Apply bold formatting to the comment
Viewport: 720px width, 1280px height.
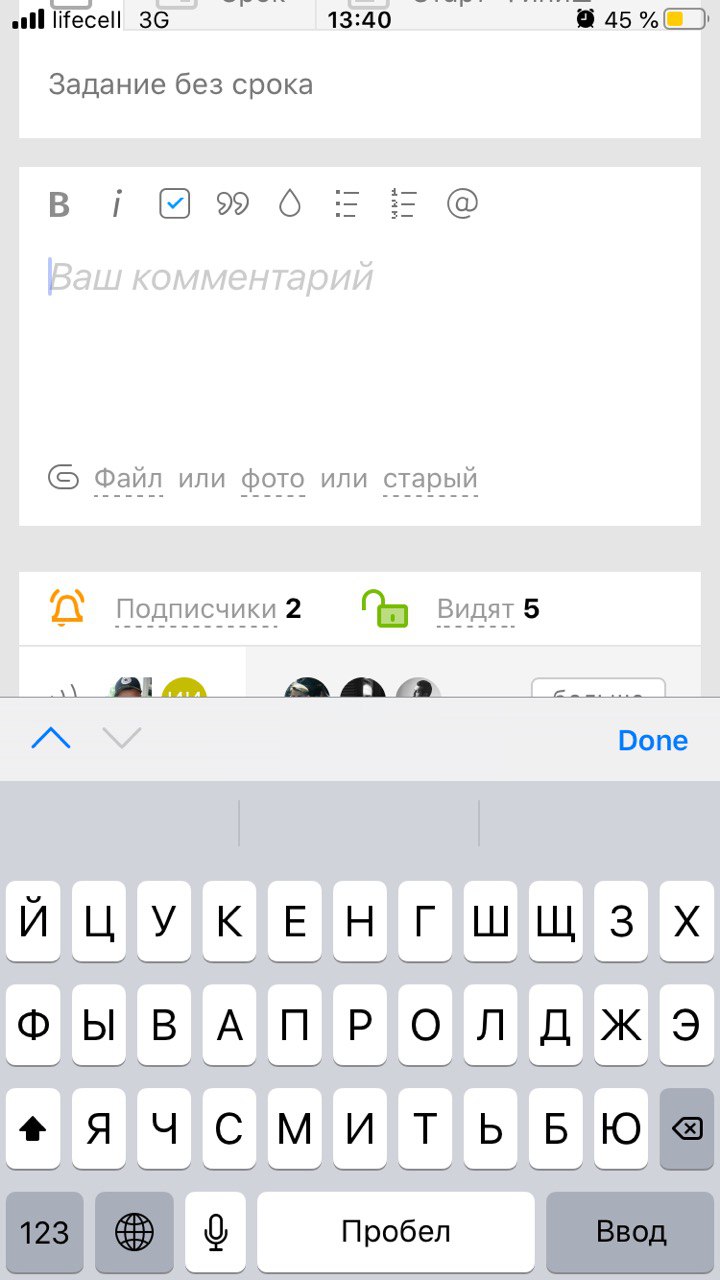click(60, 205)
